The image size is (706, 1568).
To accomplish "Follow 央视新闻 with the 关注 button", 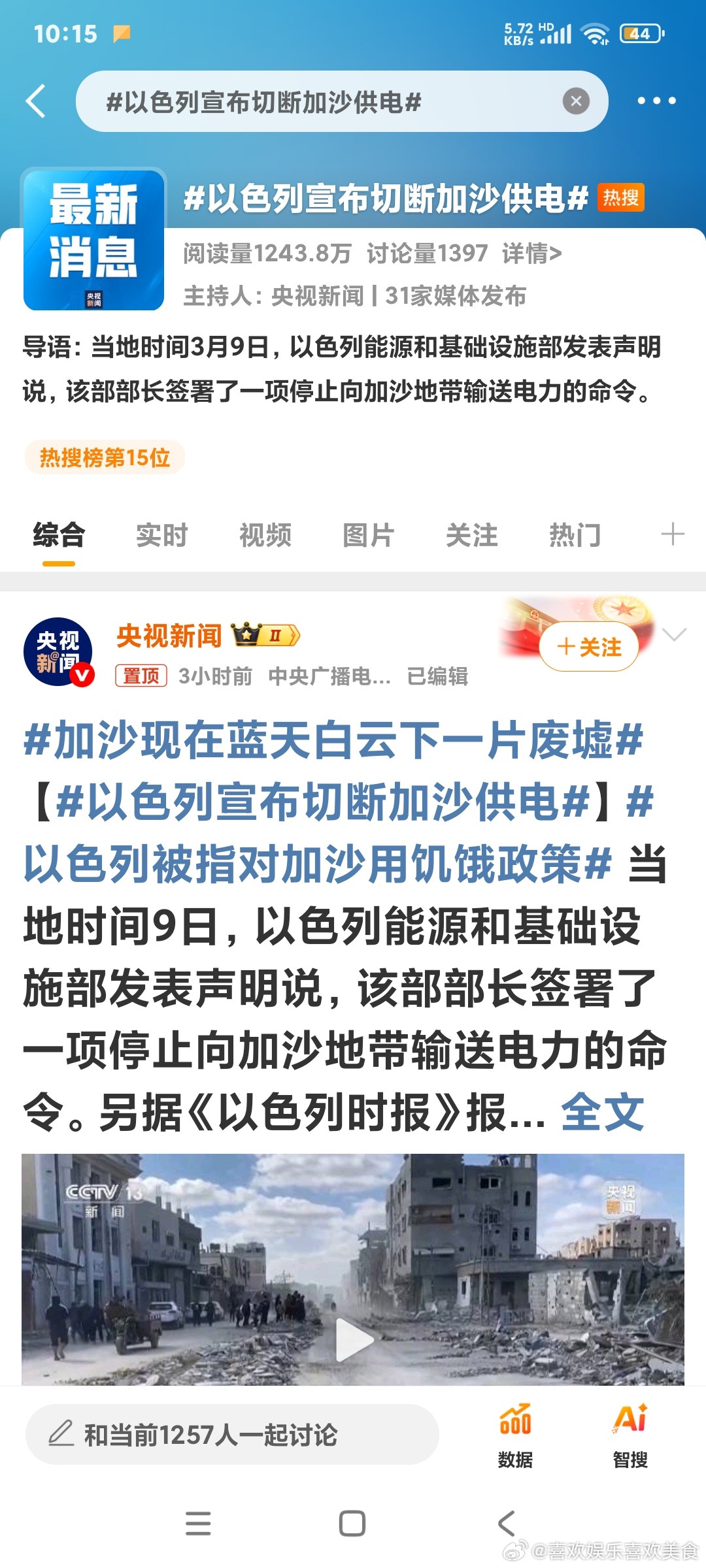I will (x=589, y=647).
